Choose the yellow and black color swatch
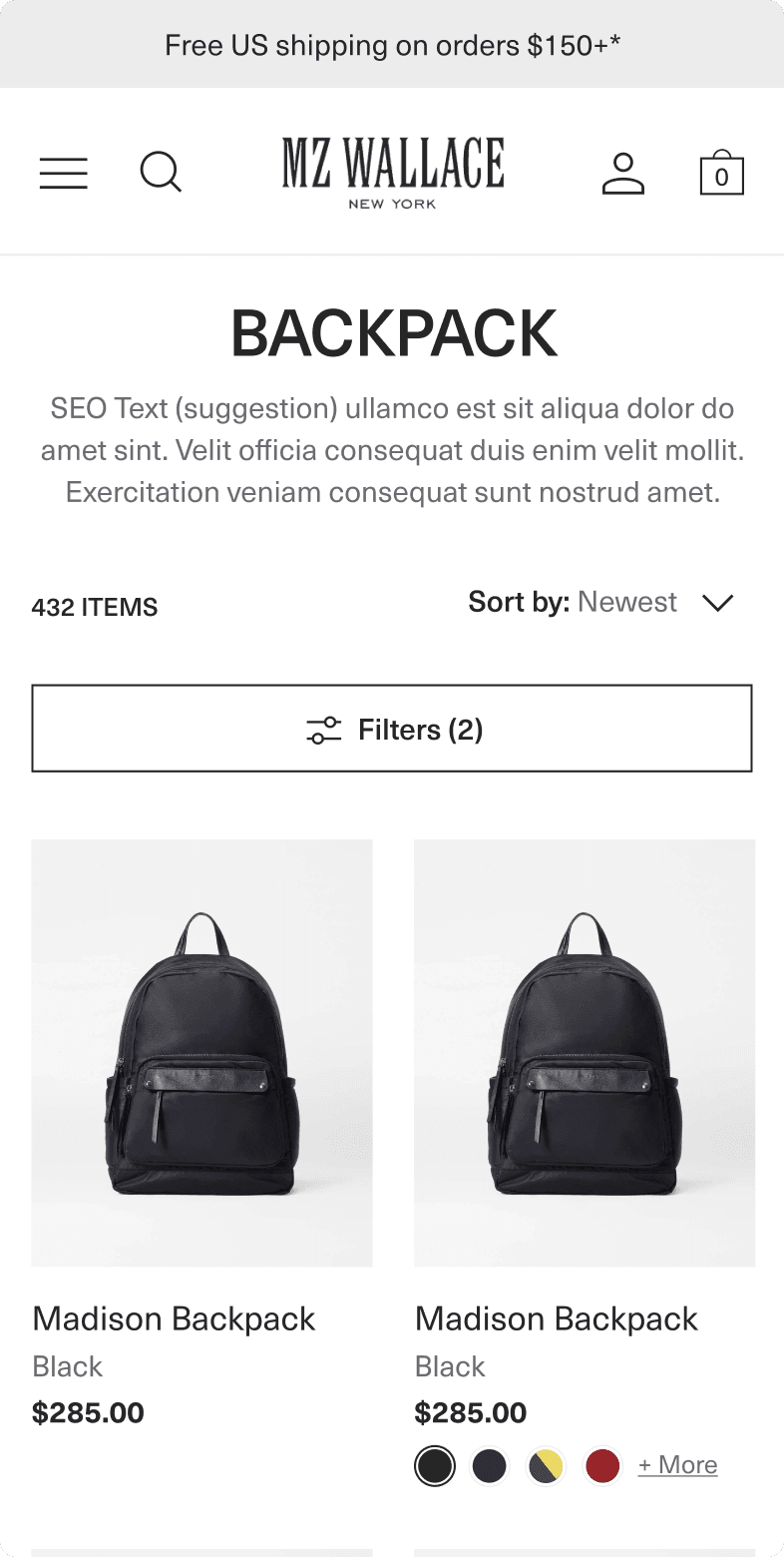The height and width of the screenshot is (1557, 784). [546, 1465]
